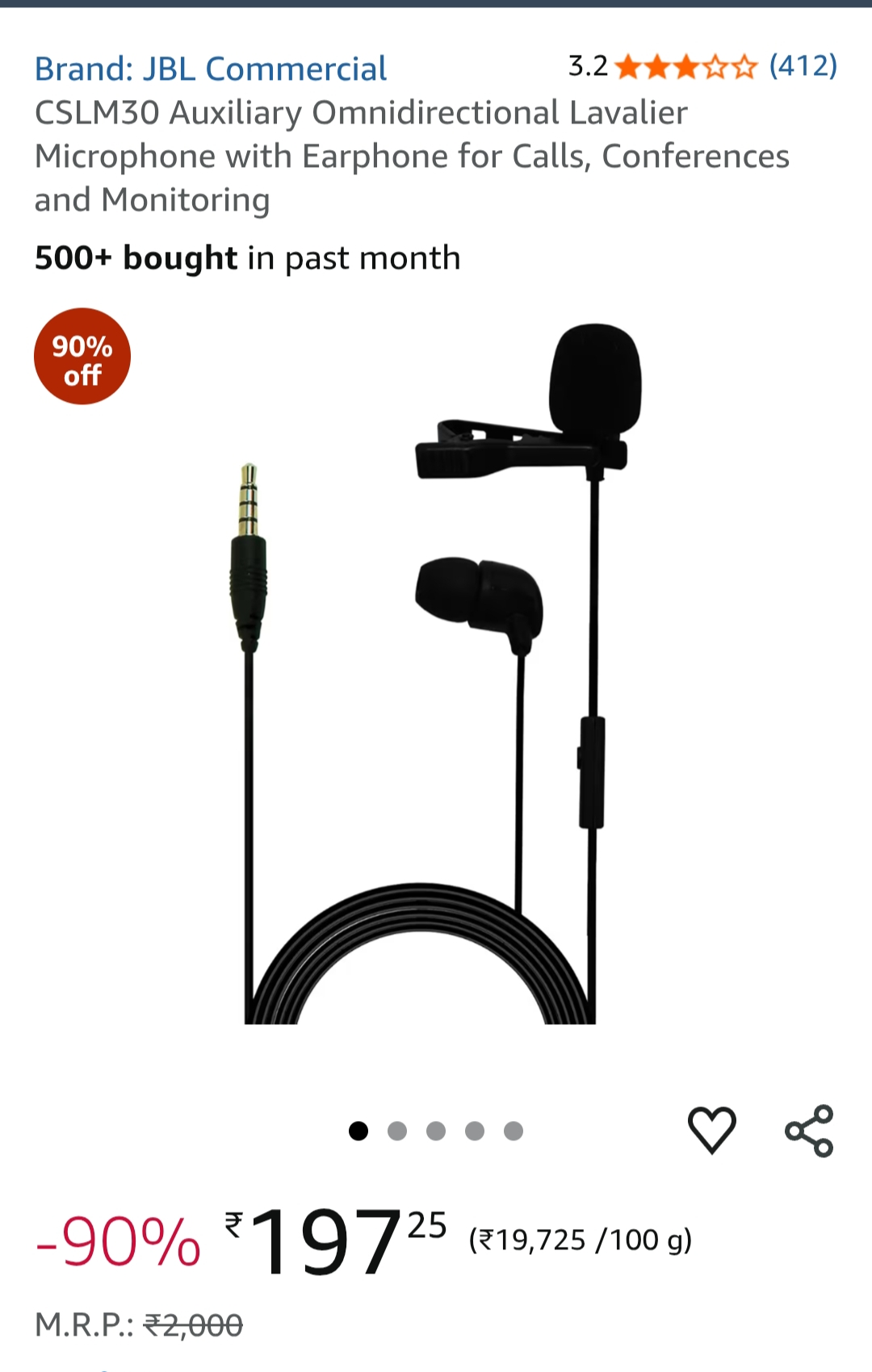Jump to the second product image dot
The image size is (872, 1372).
(x=397, y=1131)
